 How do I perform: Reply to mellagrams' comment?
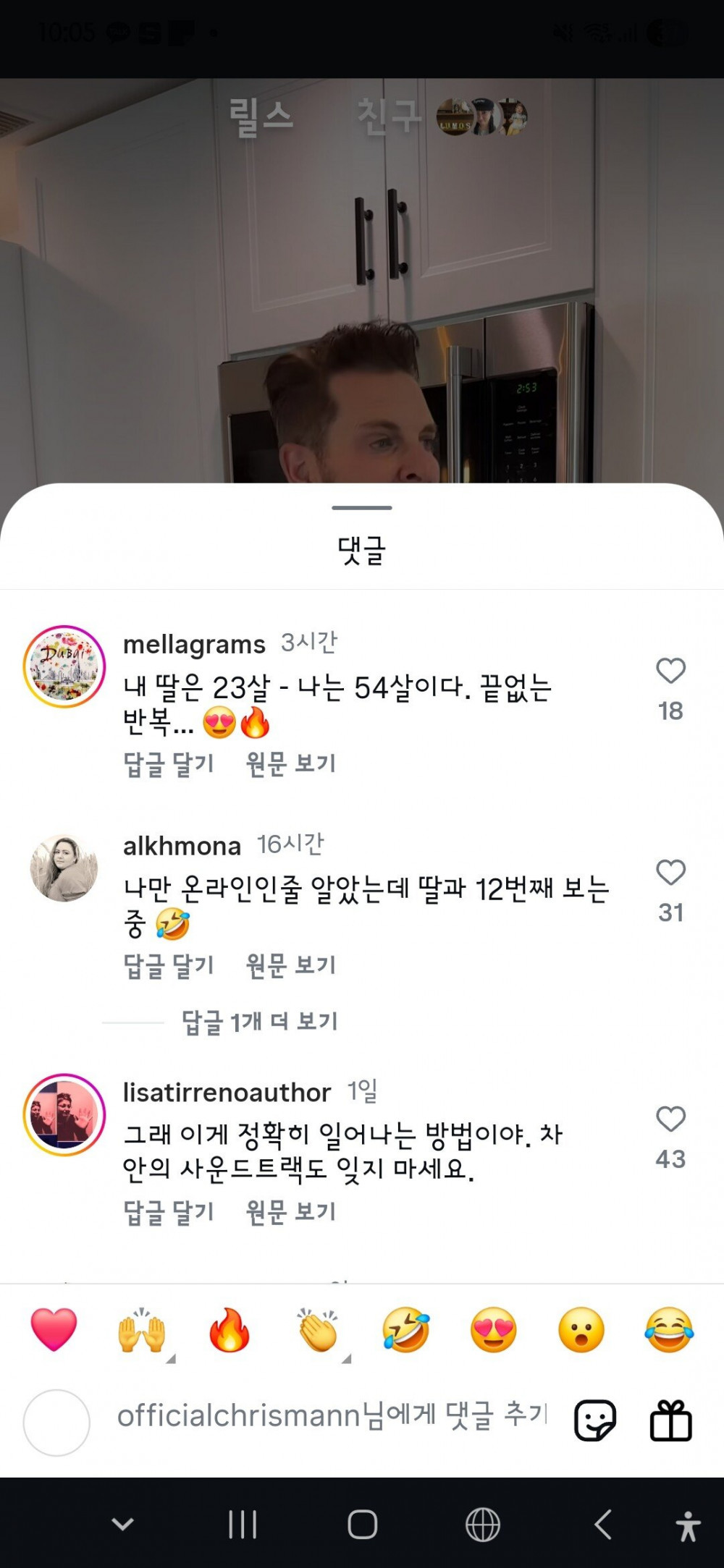coord(169,763)
